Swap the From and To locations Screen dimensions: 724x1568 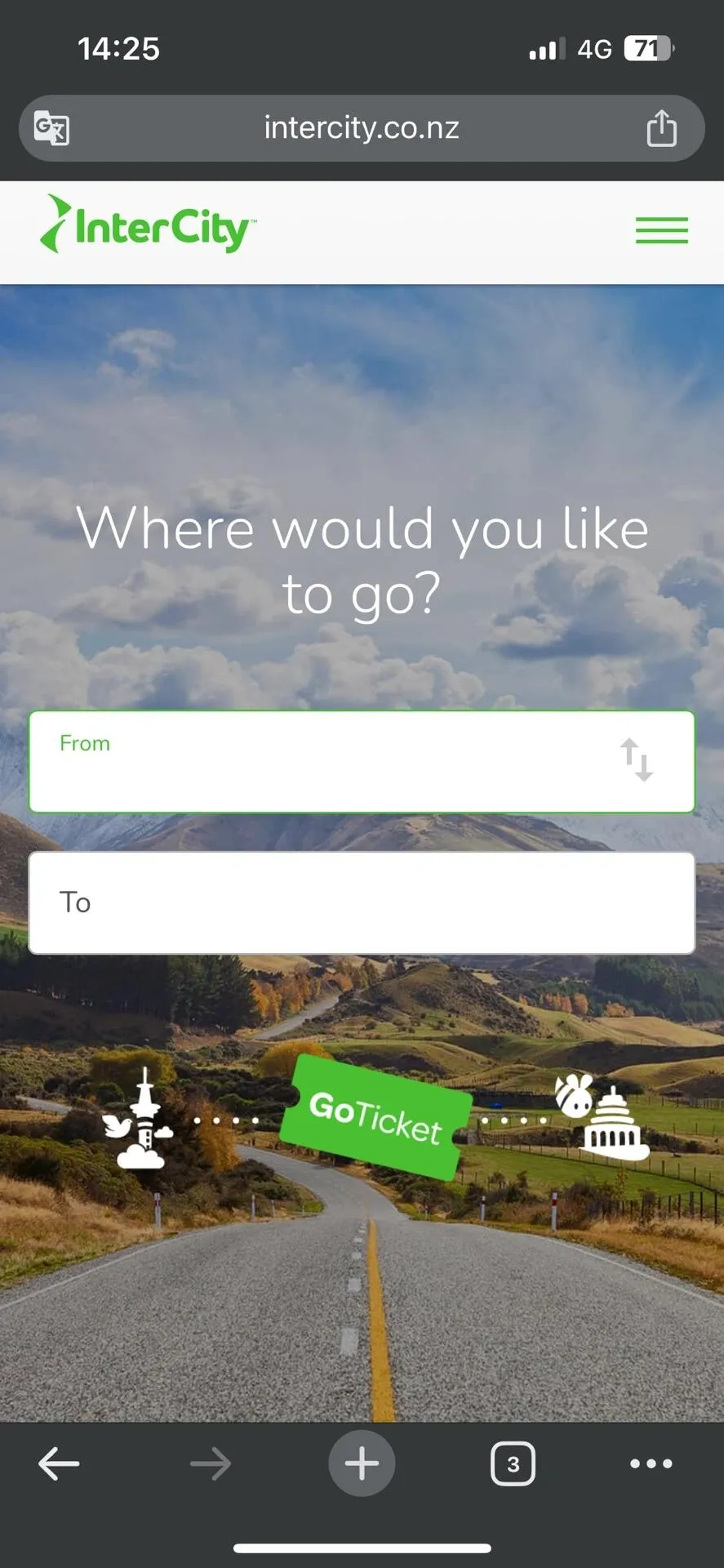click(x=636, y=760)
